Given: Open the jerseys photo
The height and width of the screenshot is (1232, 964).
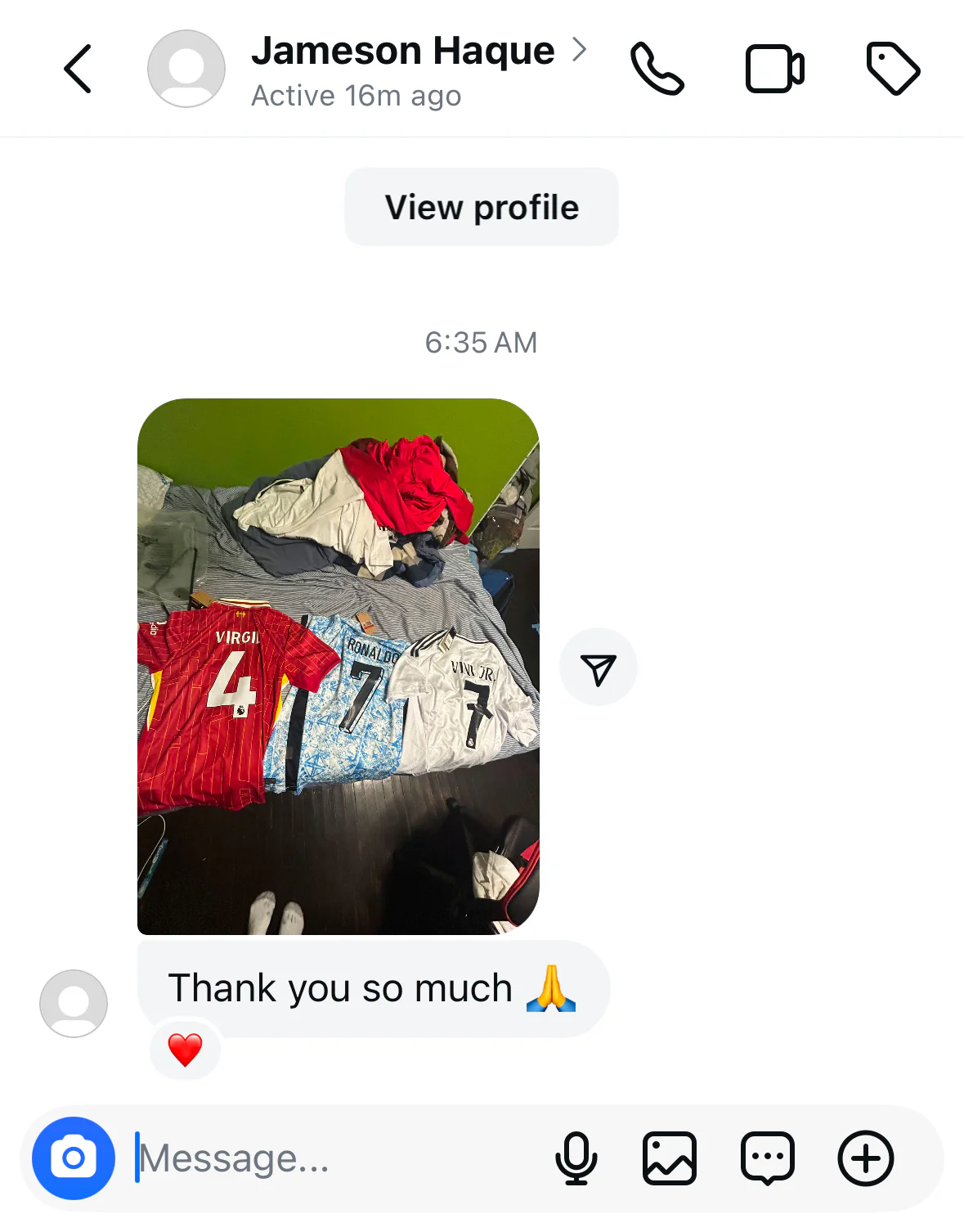Looking at the screenshot, I should tap(338, 666).
